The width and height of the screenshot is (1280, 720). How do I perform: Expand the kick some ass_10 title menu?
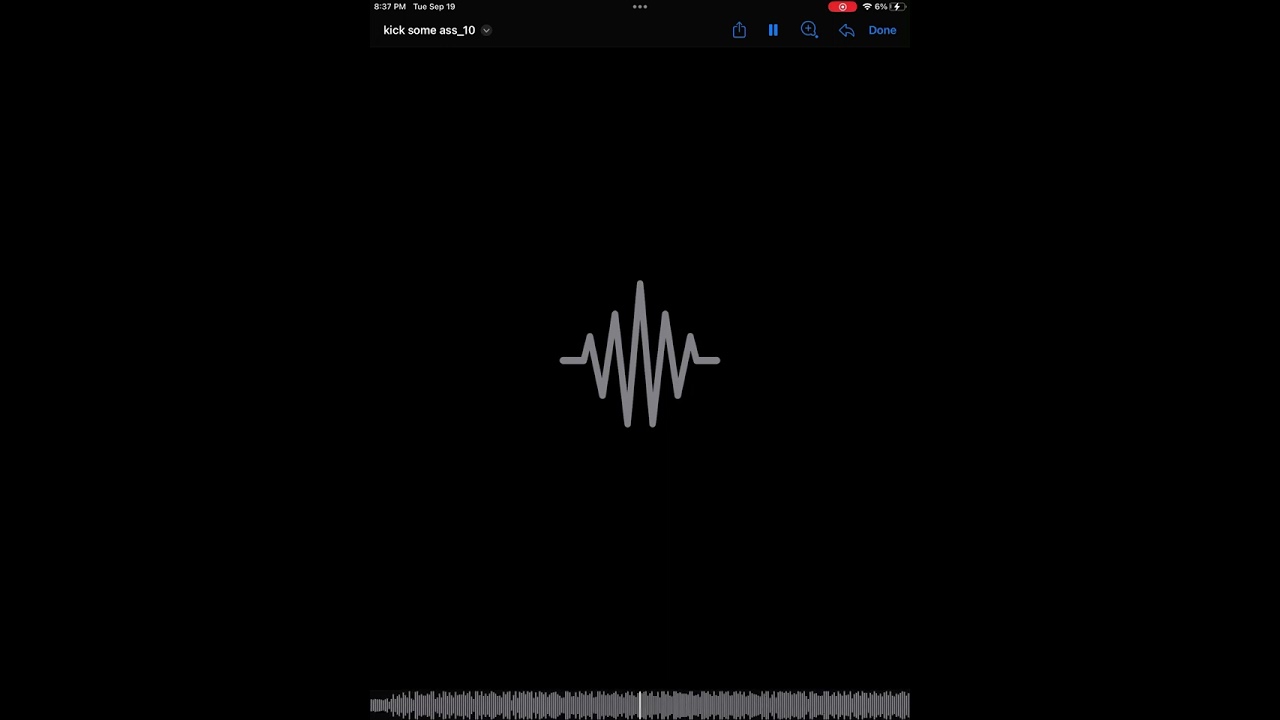pyautogui.click(x=486, y=30)
